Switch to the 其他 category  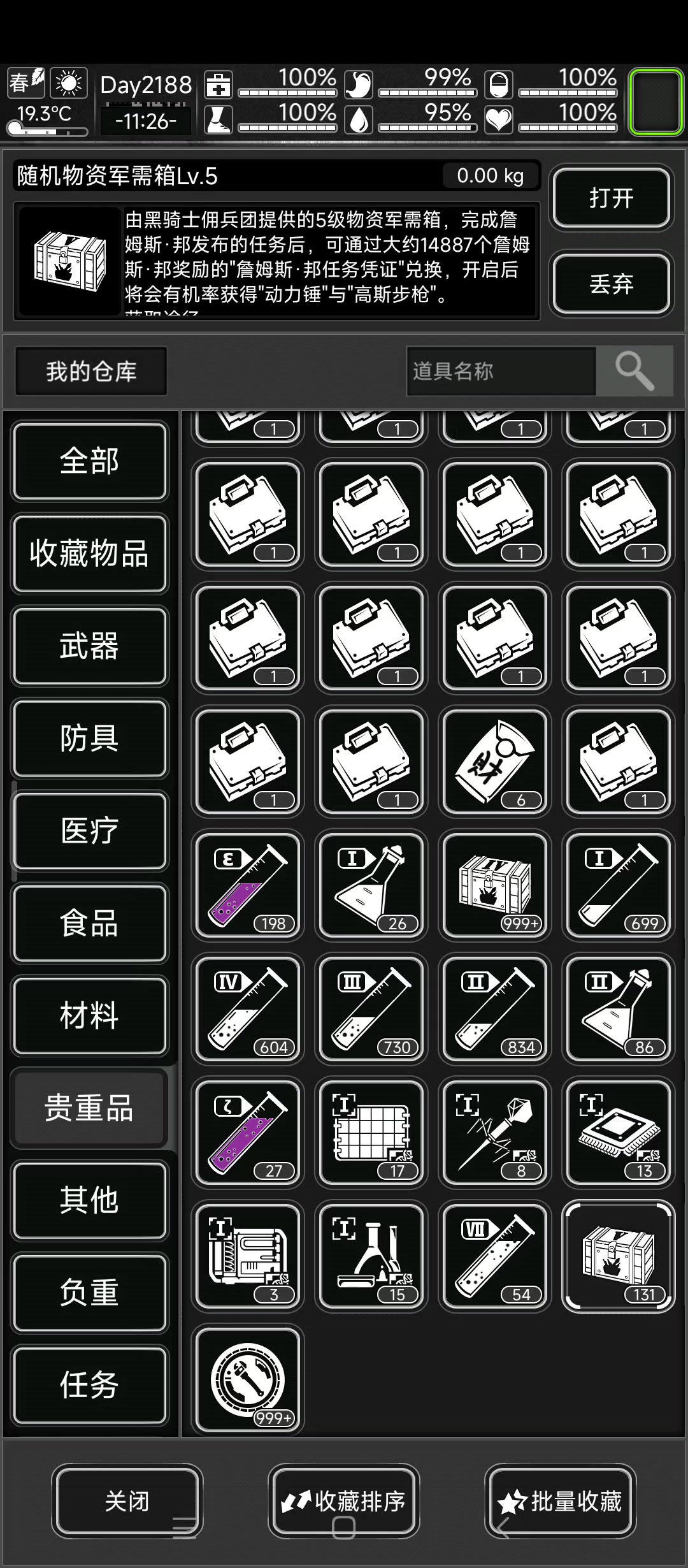click(89, 1200)
